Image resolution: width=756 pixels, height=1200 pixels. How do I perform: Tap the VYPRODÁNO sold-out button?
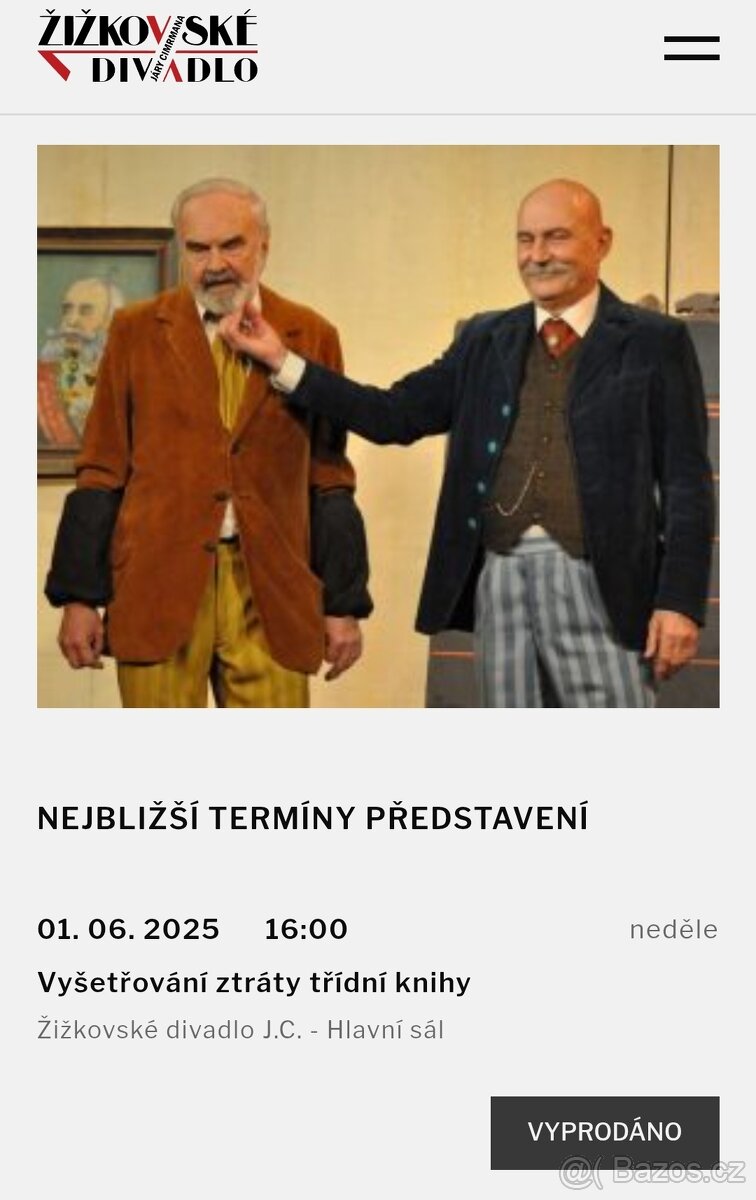coord(604,1132)
